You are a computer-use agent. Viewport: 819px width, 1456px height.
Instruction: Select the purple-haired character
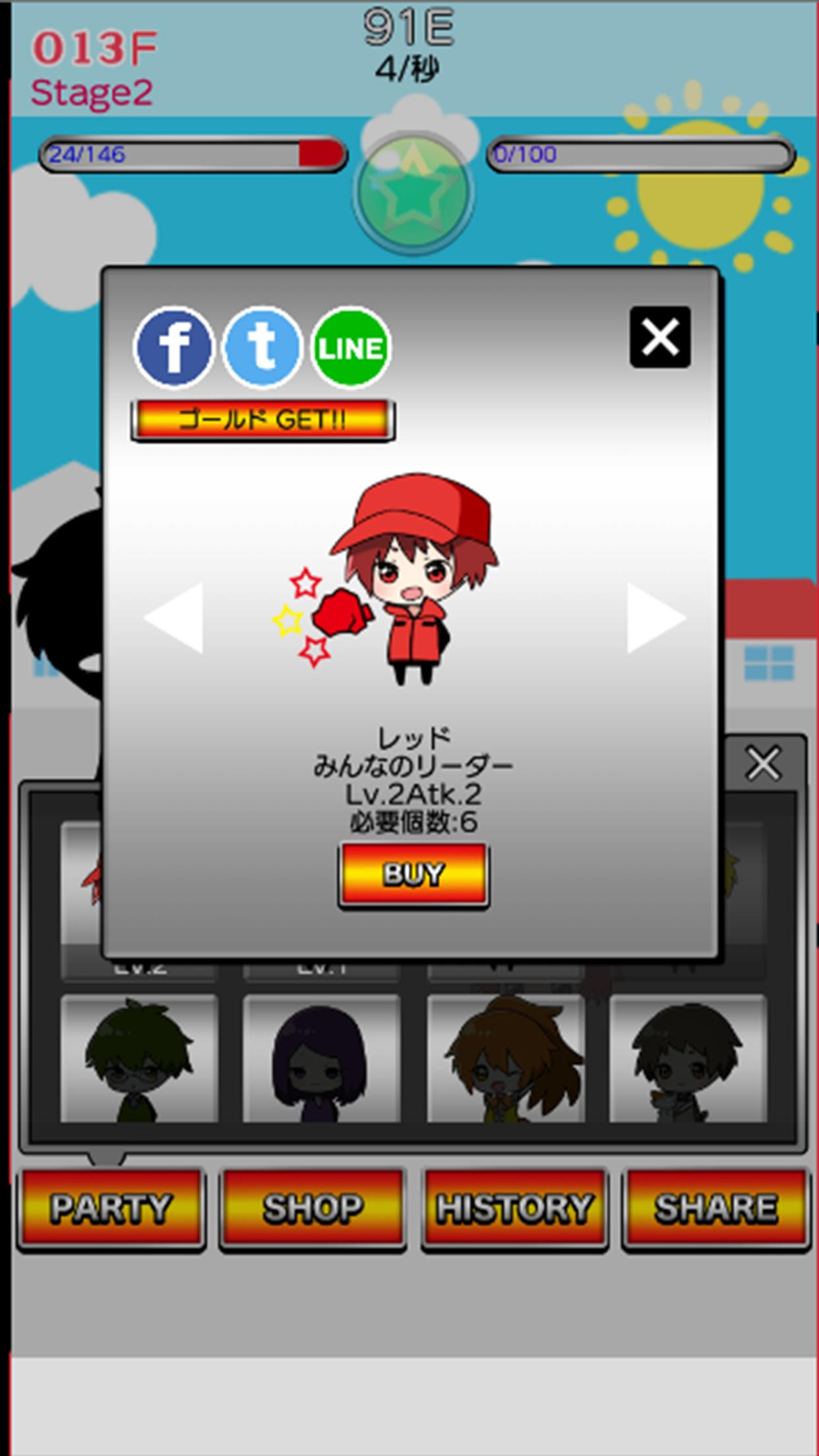coord(321,1059)
